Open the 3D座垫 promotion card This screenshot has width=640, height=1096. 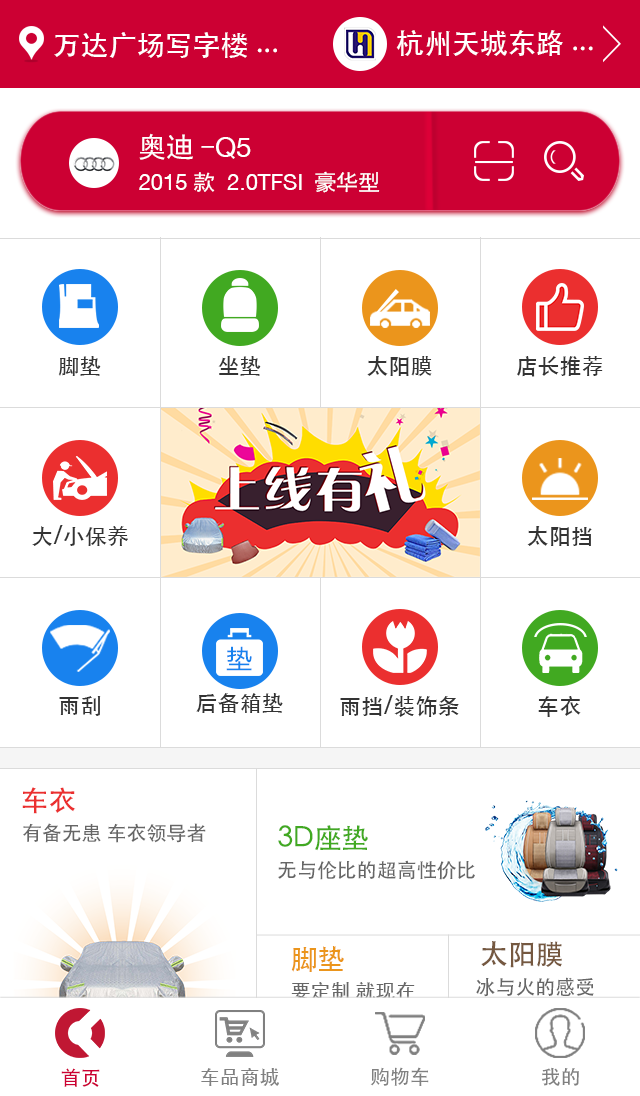(x=448, y=851)
